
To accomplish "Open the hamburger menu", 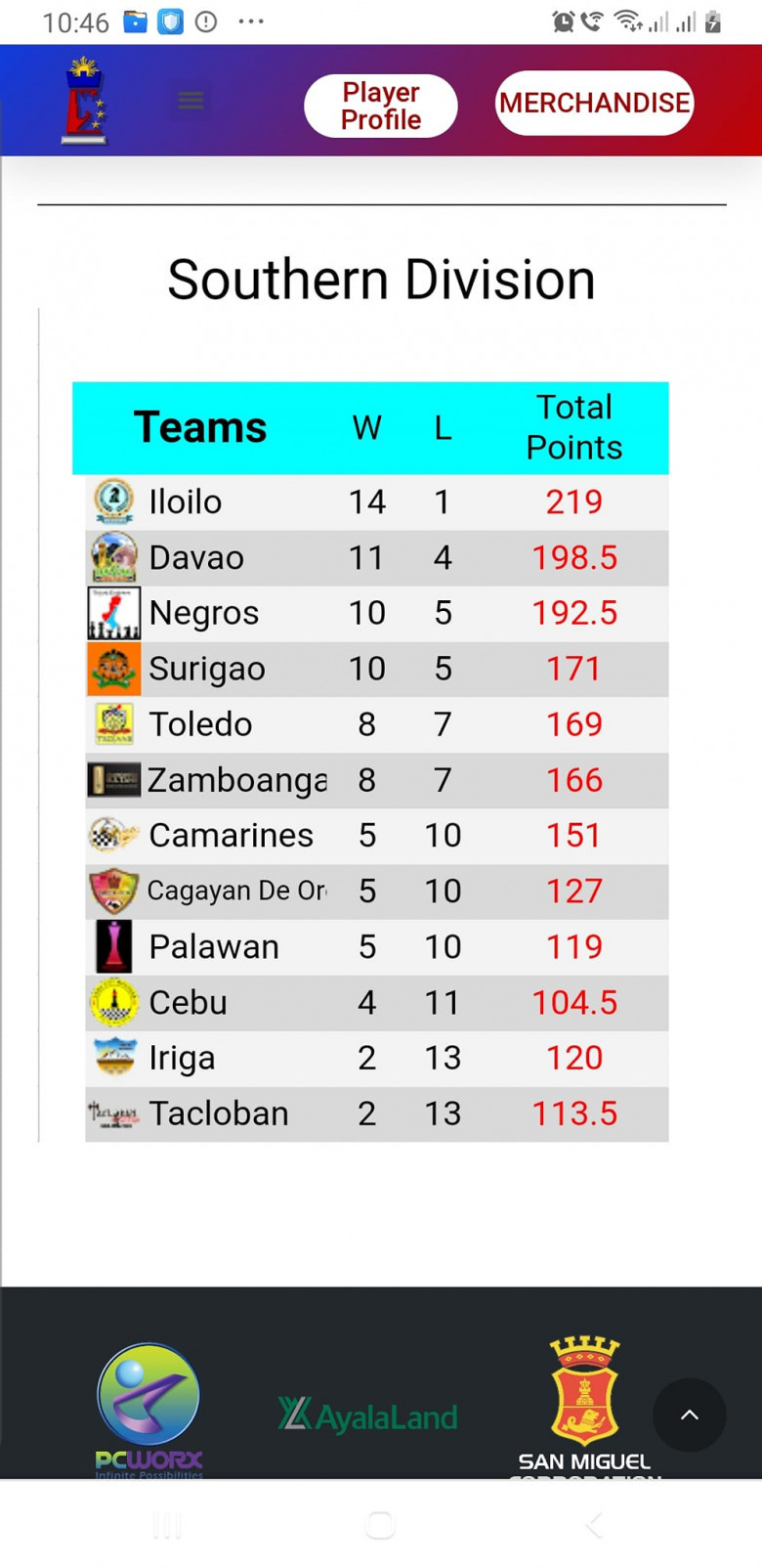I will [x=190, y=100].
